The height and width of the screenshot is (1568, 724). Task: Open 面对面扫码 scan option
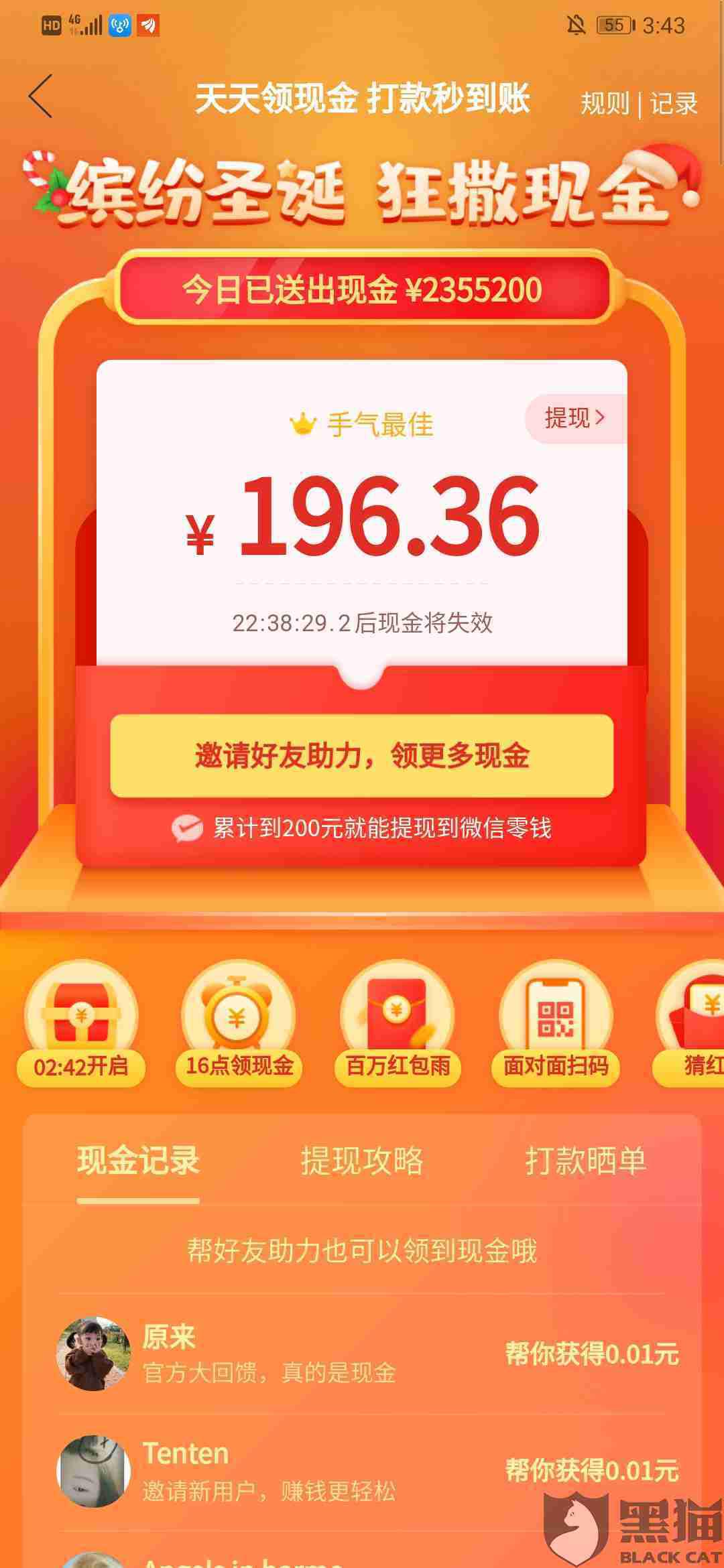tap(556, 1022)
